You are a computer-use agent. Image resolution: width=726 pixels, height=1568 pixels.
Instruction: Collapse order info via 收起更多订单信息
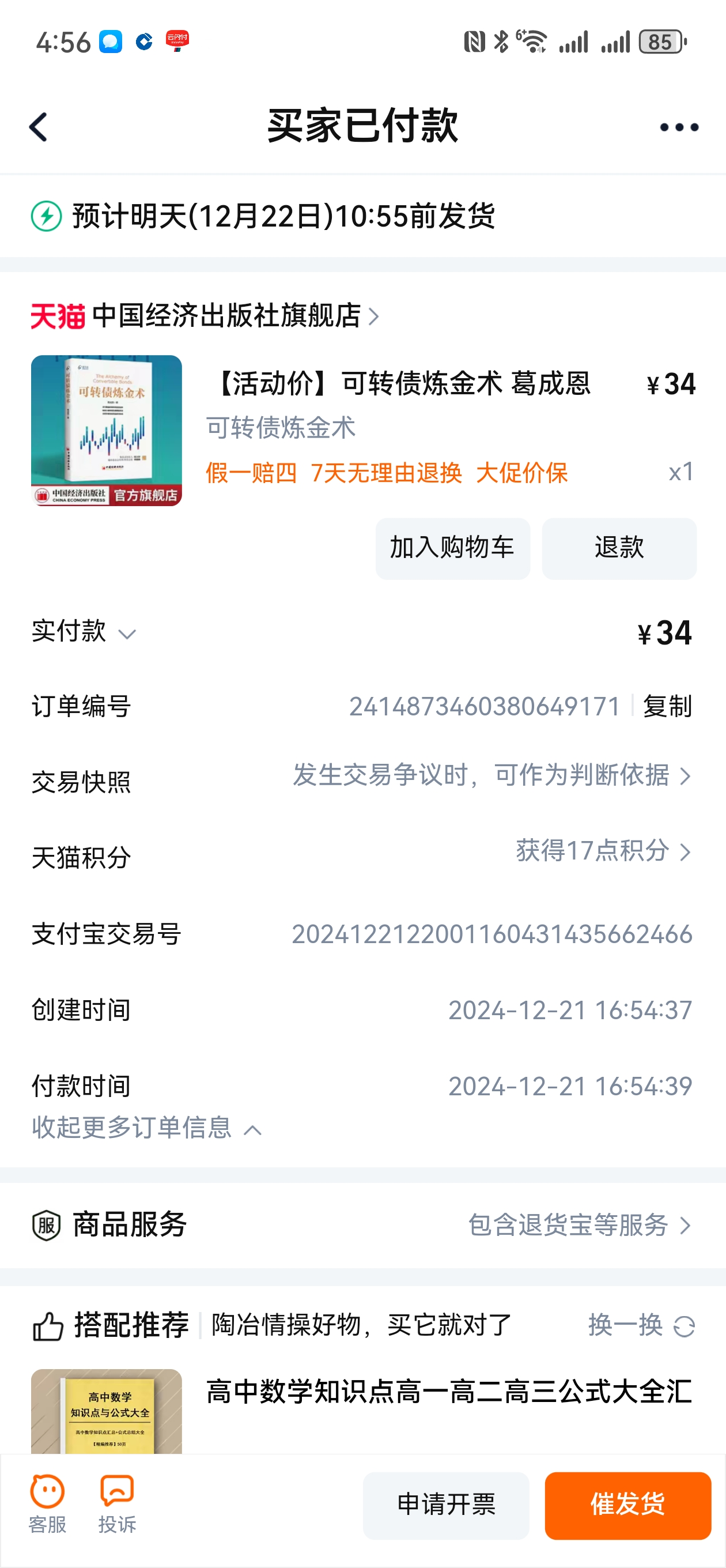146,1128
